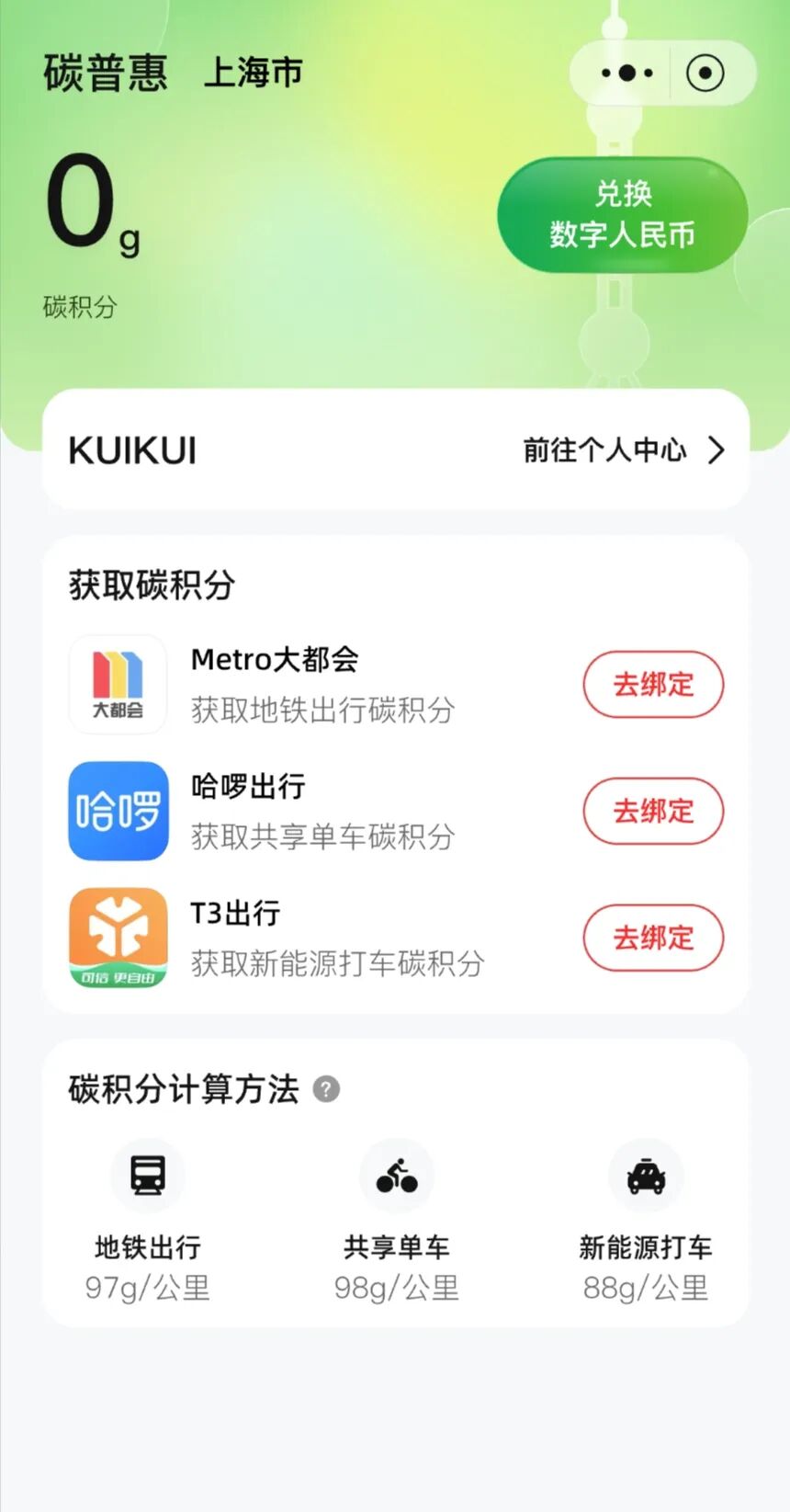This screenshot has height=1512, width=790.
Task: Select the 哈啰出行 app icon
Action: click(118, 812)
